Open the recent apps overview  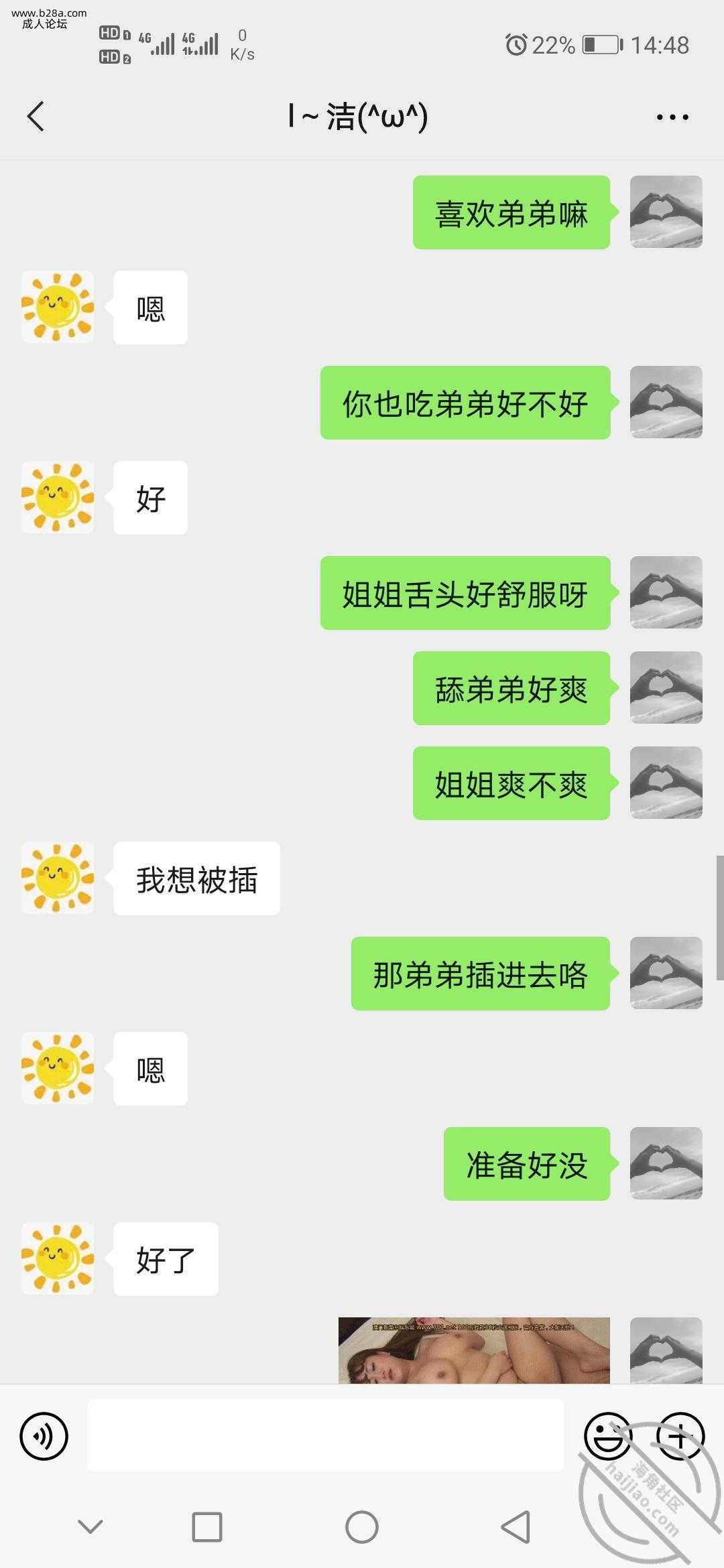[207, 1527]
